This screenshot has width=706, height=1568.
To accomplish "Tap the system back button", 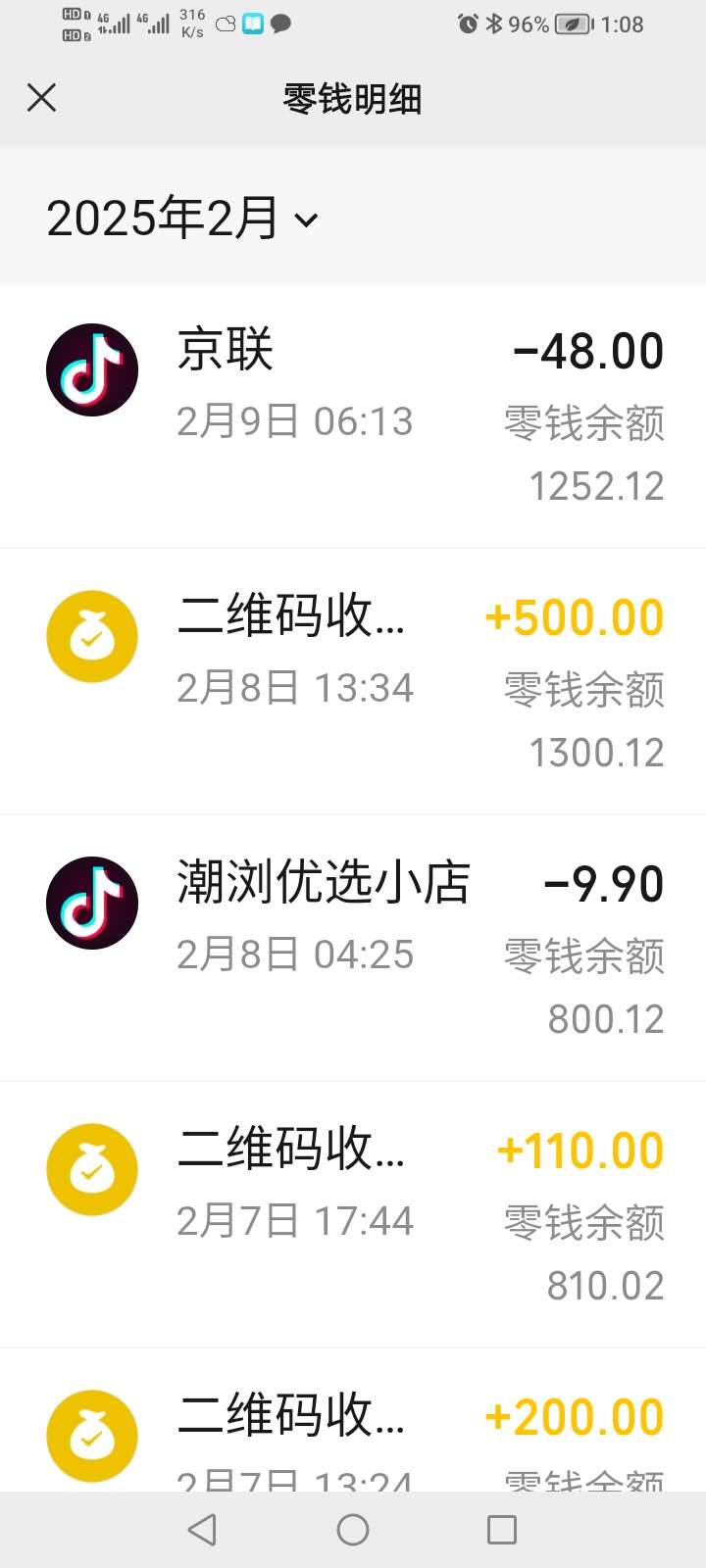I will pyautogui.click(x=202, y=1530).
